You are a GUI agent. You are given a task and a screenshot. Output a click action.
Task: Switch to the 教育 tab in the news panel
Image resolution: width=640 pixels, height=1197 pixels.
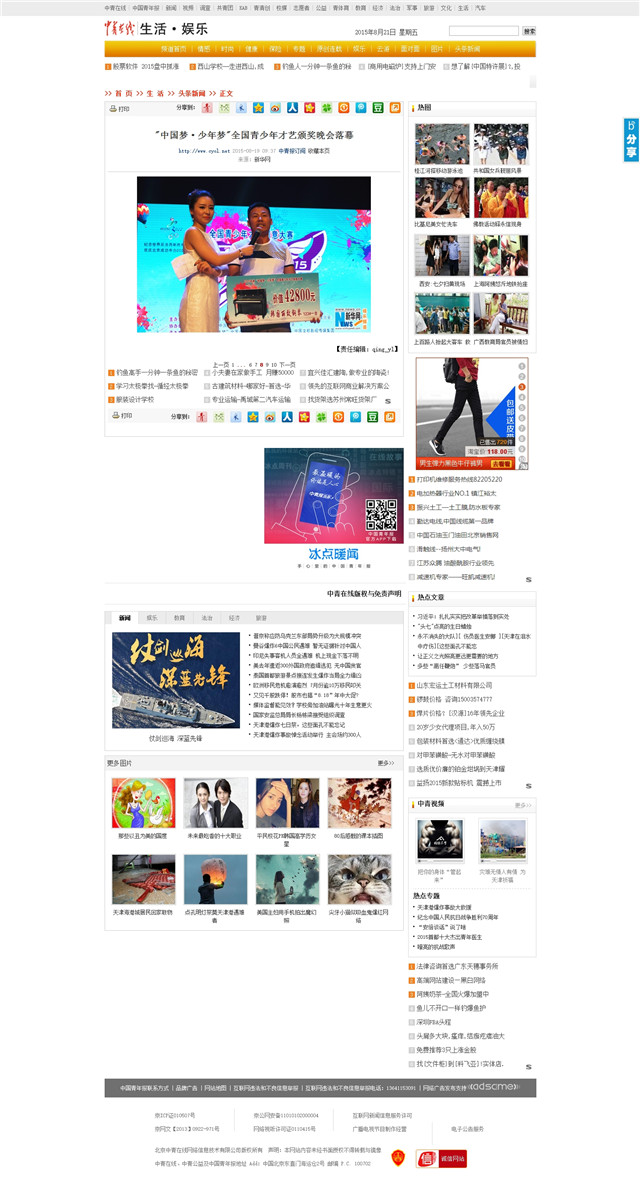pos(179,619)
